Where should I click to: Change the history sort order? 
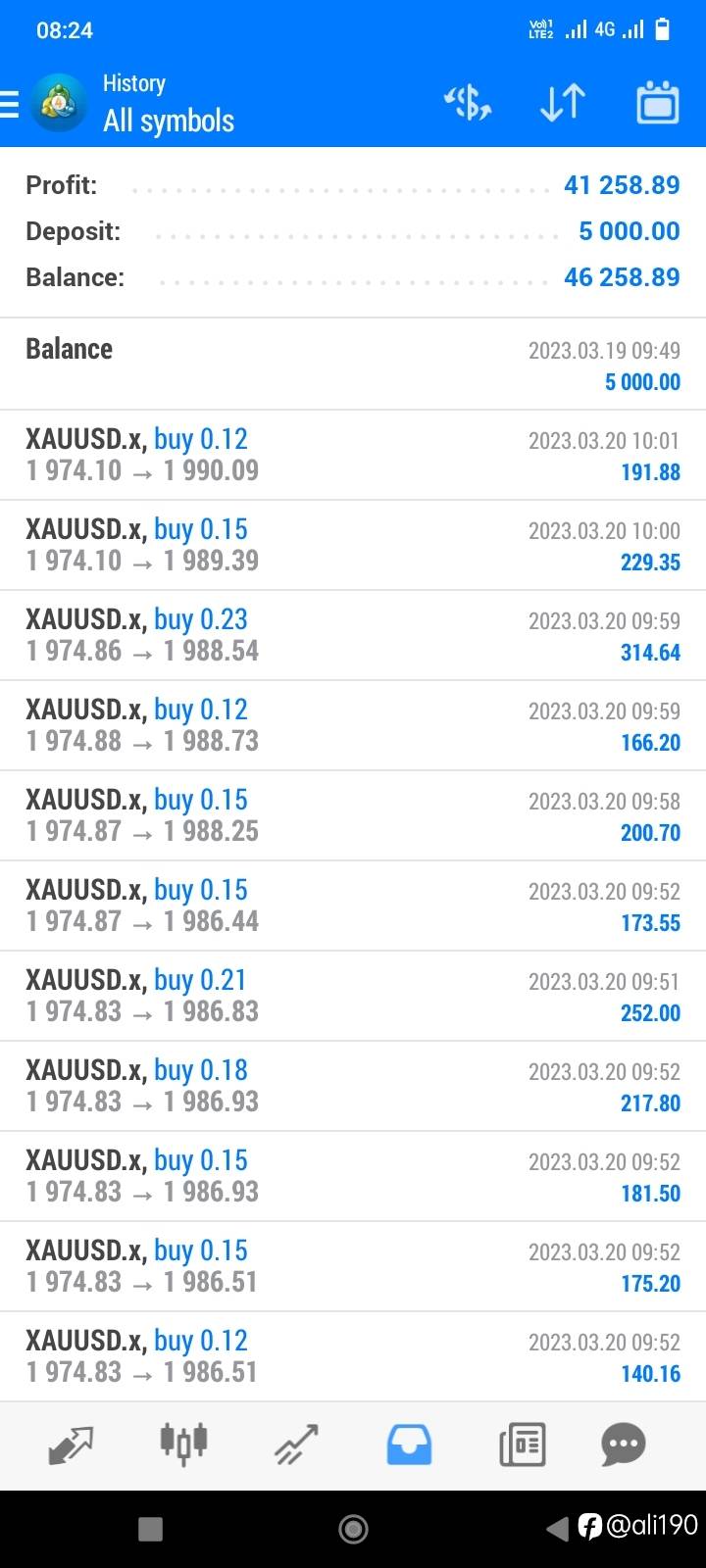pyautogui.click(x=562, y=103)
